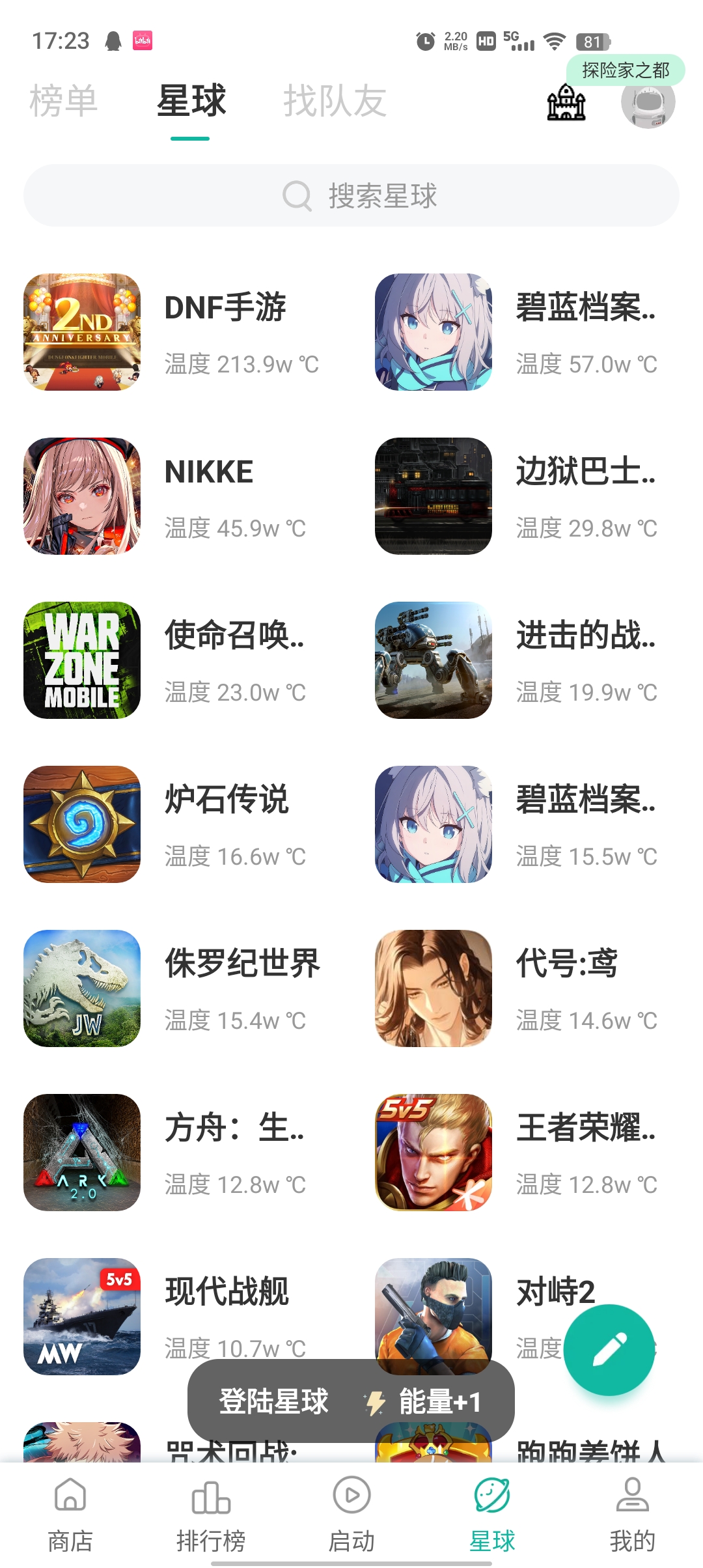The image size is (703, 1568).
Task: Go to the 排行榜 tab
Action: coord(211,1512)
